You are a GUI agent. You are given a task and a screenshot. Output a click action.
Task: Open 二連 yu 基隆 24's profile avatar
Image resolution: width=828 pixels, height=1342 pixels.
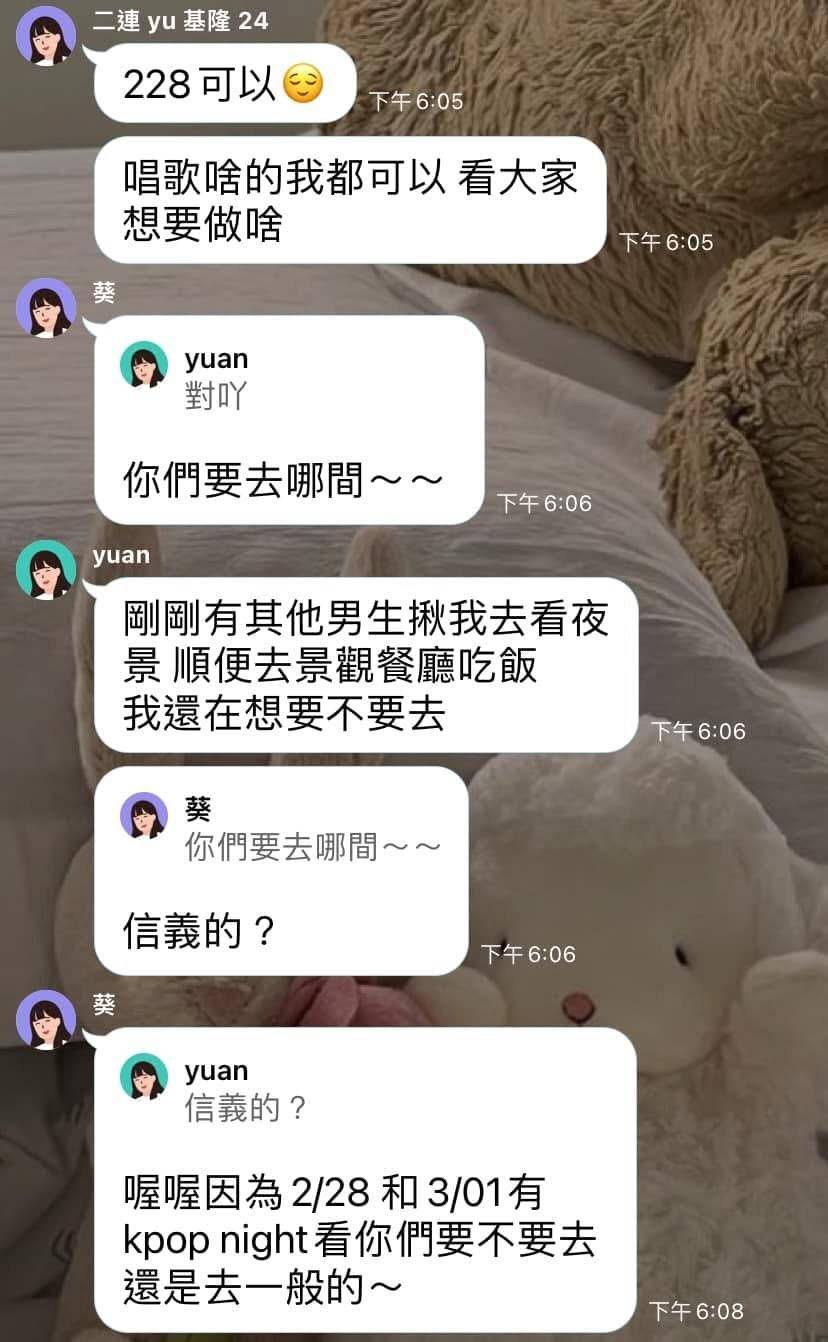(x=46, y=35)
